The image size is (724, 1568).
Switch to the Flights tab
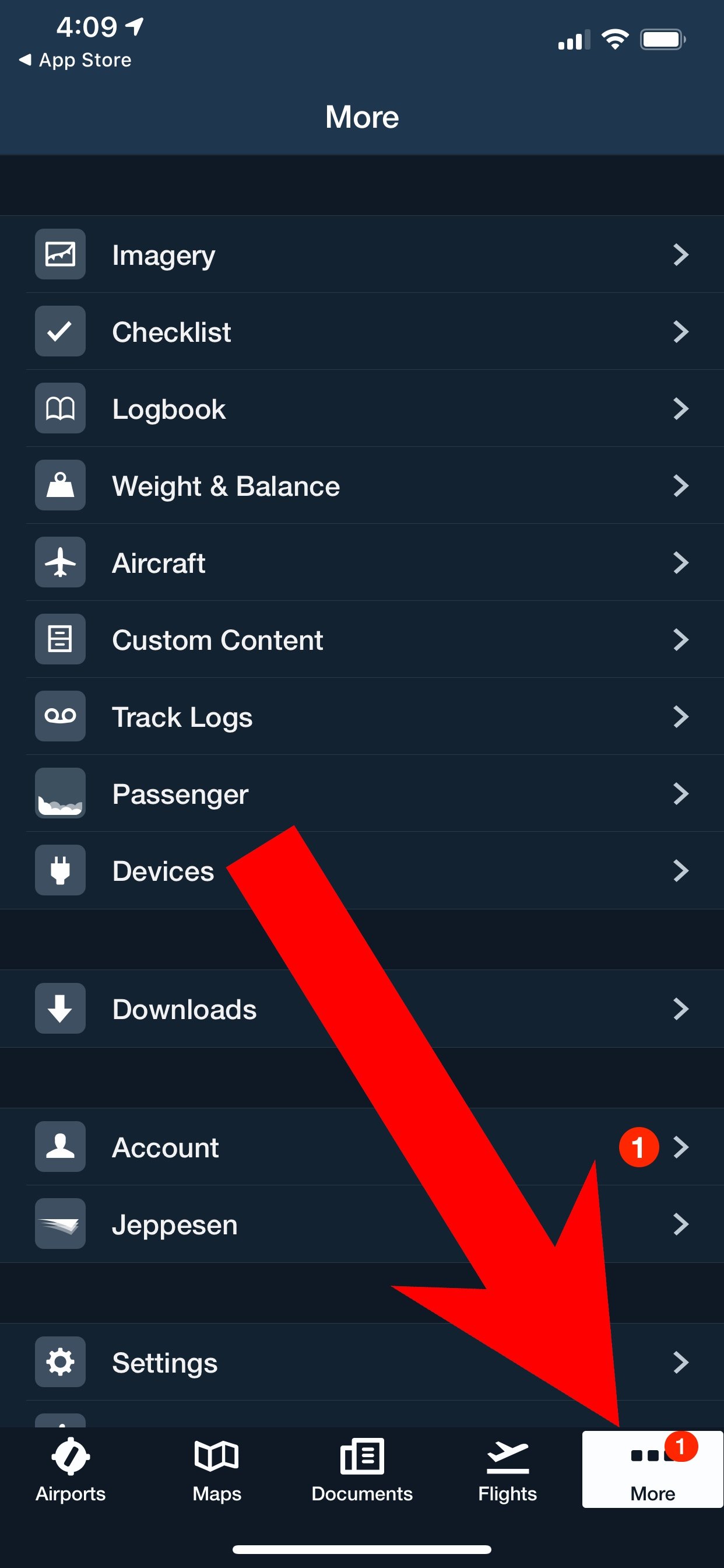click(x=507, y=1473)
